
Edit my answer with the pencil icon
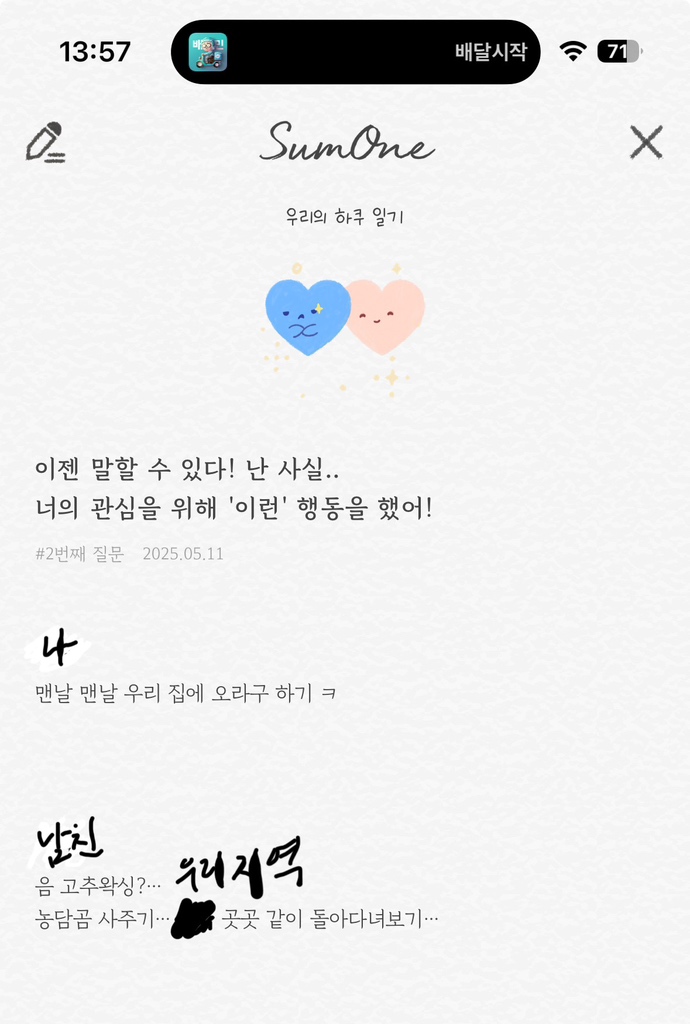[46, 143]
